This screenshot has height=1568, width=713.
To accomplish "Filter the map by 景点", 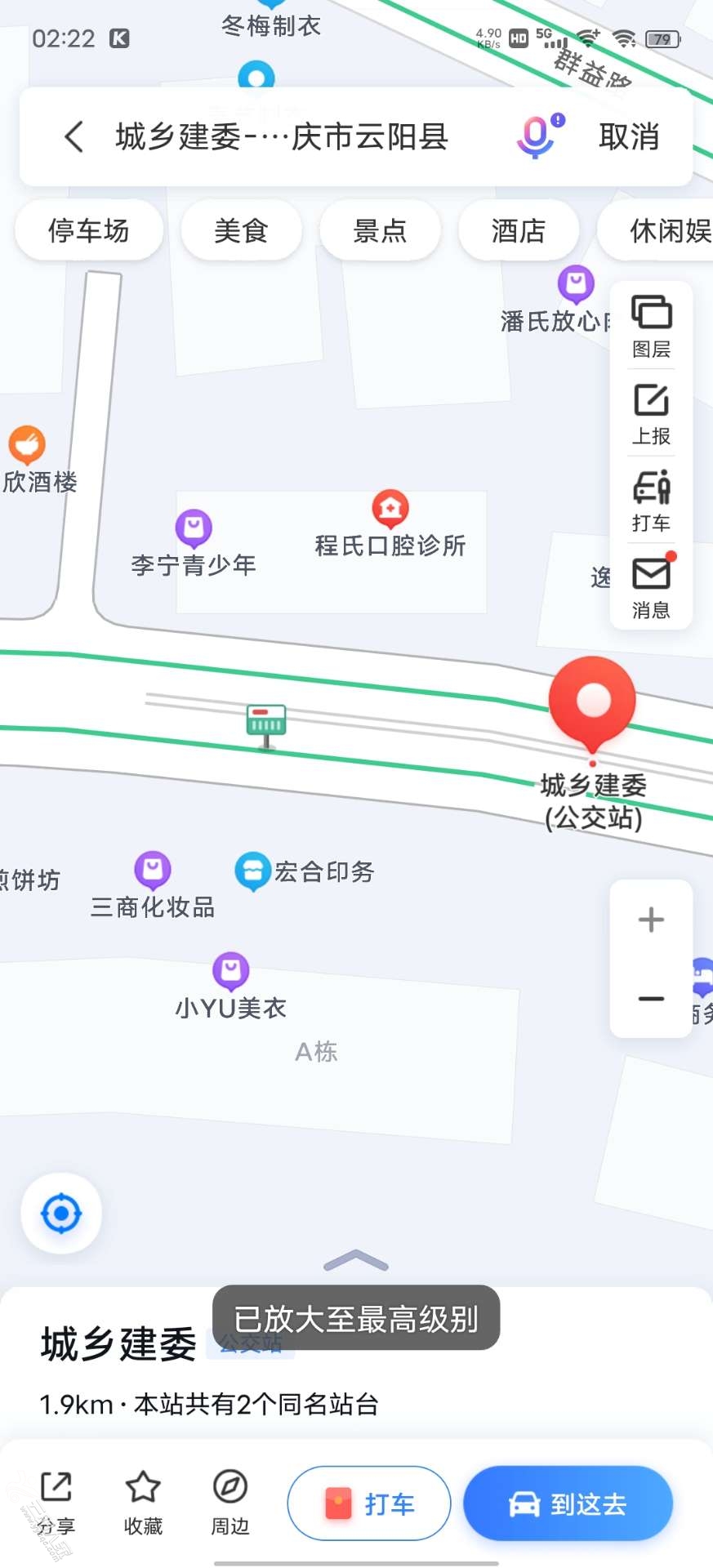I will click(380, 231).
